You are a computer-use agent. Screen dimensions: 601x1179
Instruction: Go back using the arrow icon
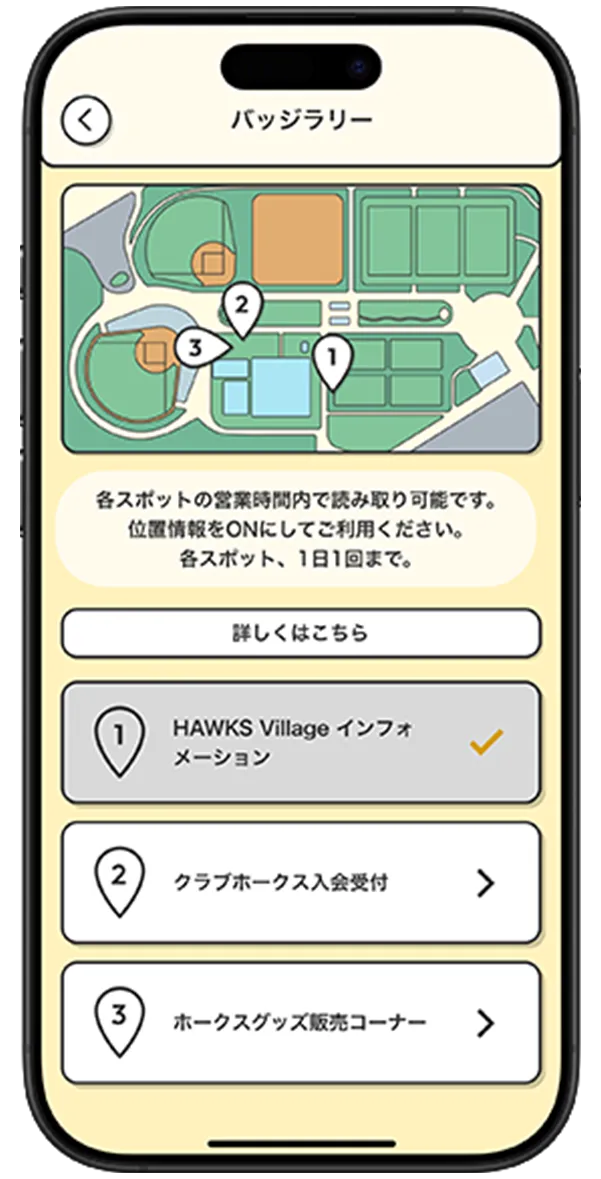coord(86,121)
